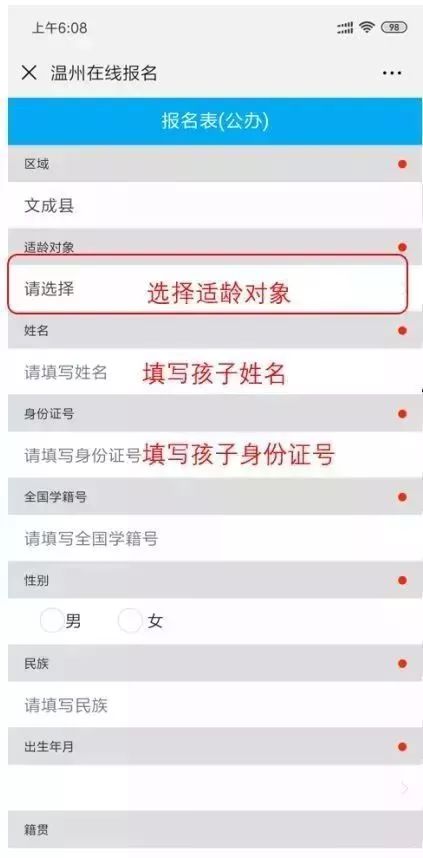The height and width of the screenshot is (858, 423).
Task: Close the 温州在线报名 page
Action: [28, 73]
